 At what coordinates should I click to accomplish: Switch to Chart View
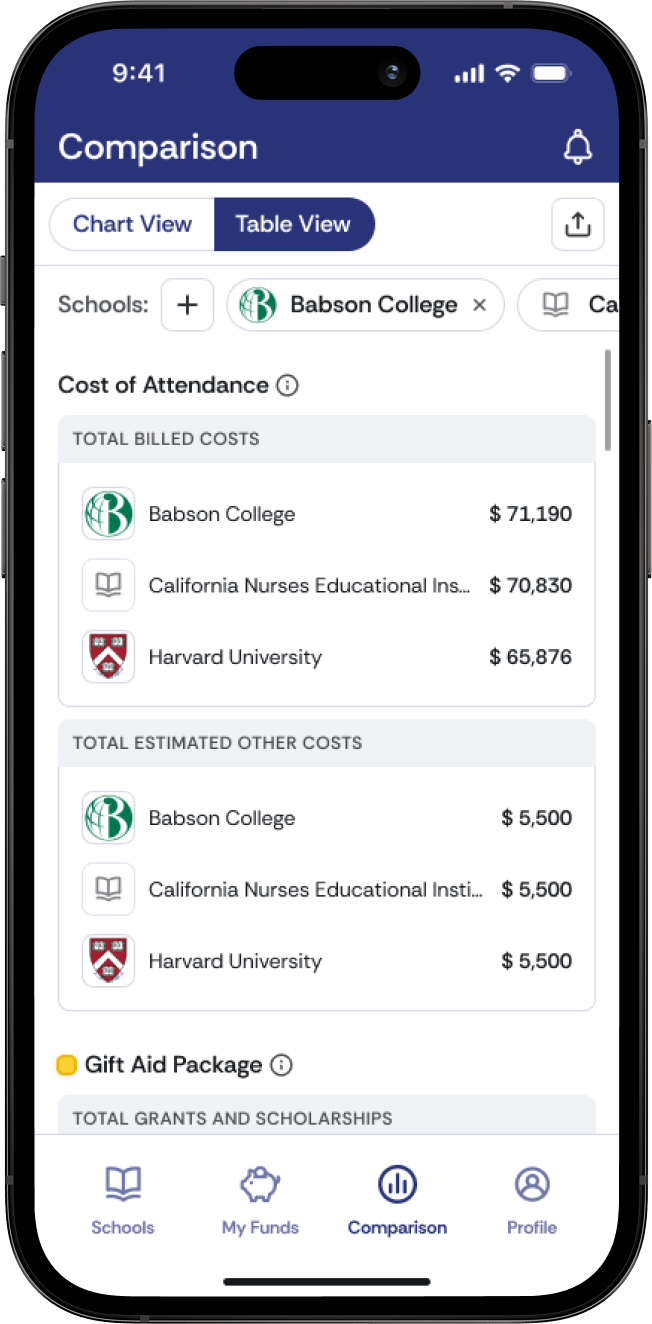coord(132,224)
